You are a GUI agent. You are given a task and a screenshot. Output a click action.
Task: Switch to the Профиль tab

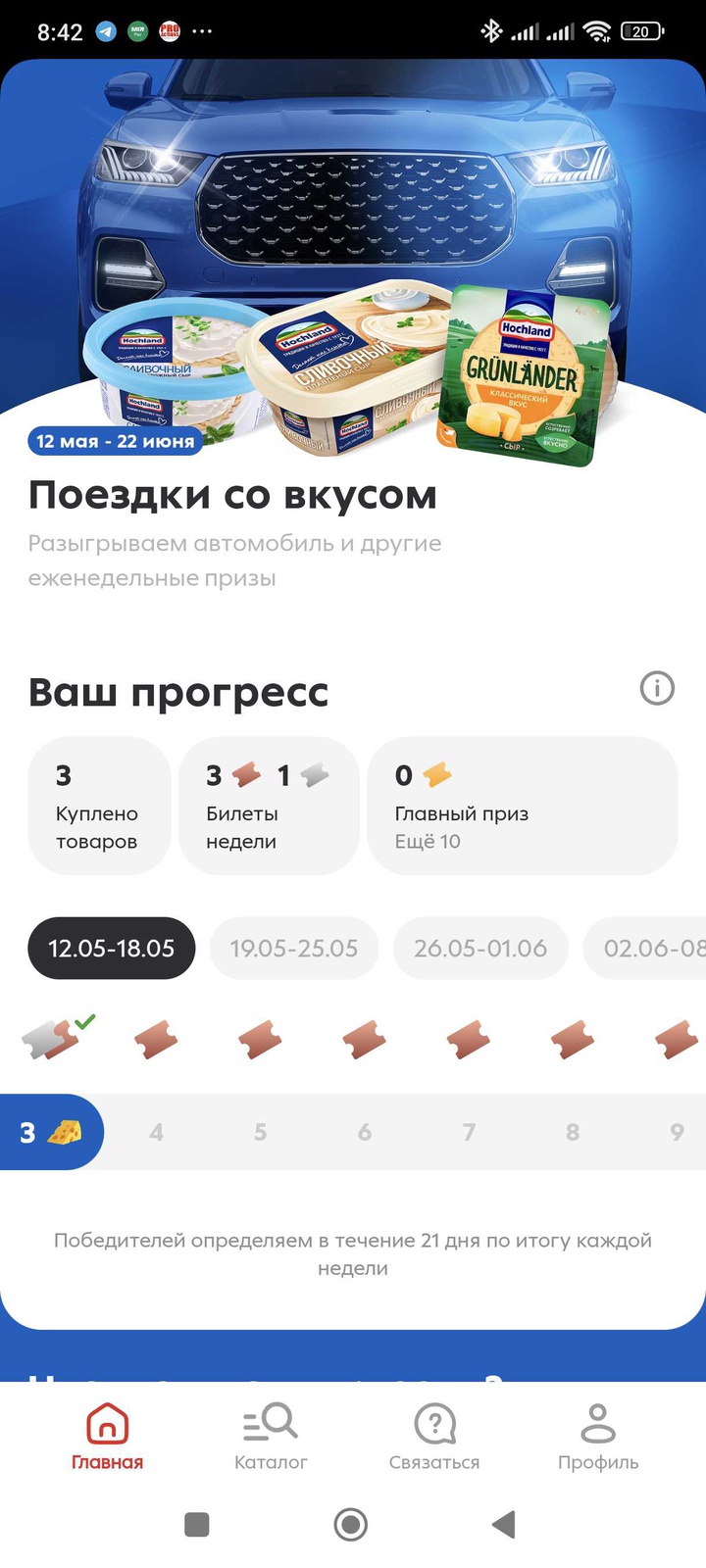pos(598,1436)
